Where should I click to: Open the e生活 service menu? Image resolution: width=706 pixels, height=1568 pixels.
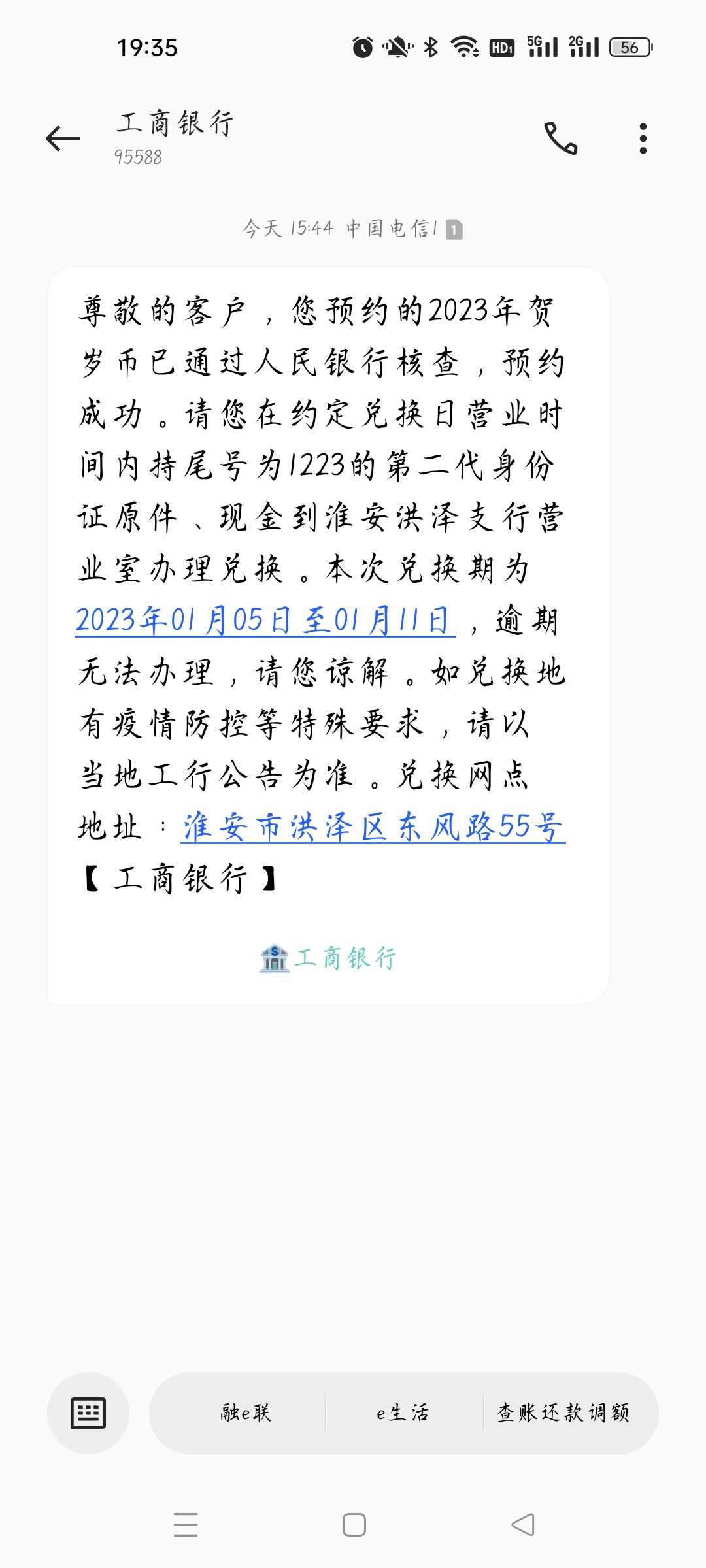click(403, 1413)
